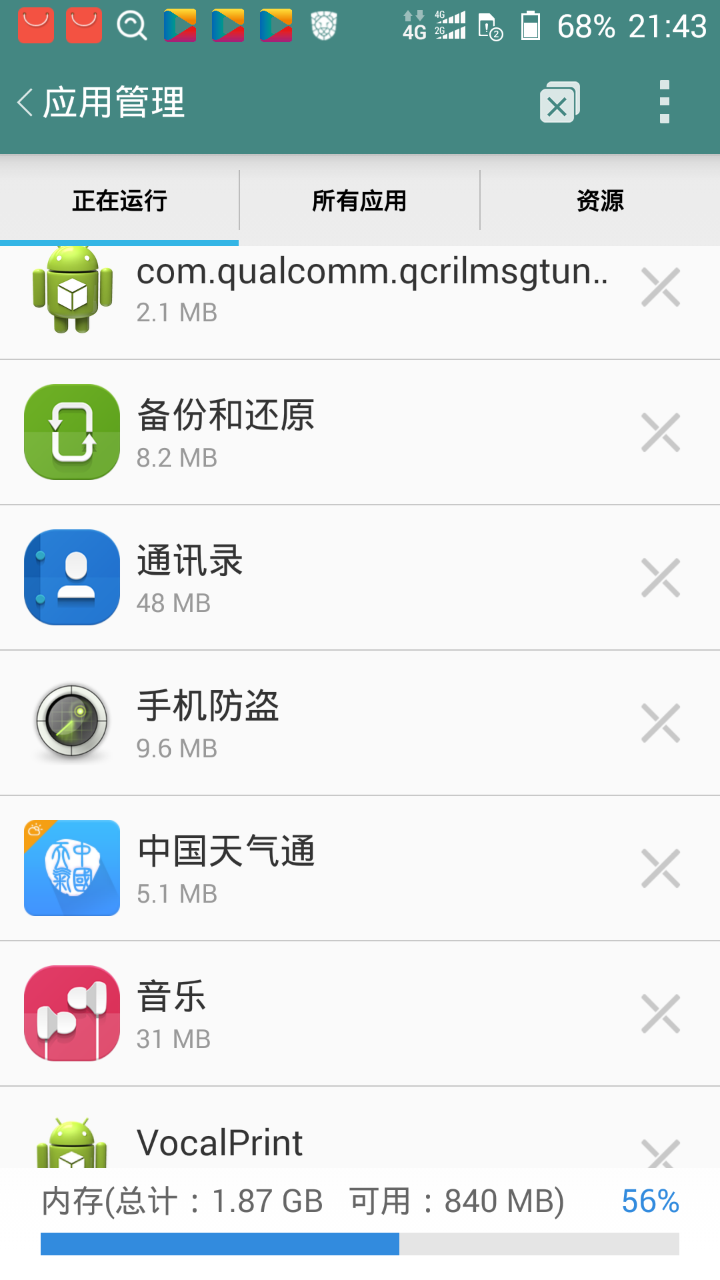This screenshot has width=720, height=1280.
Task: Close the 手机防盗 app
Action: tap(660, 723)
